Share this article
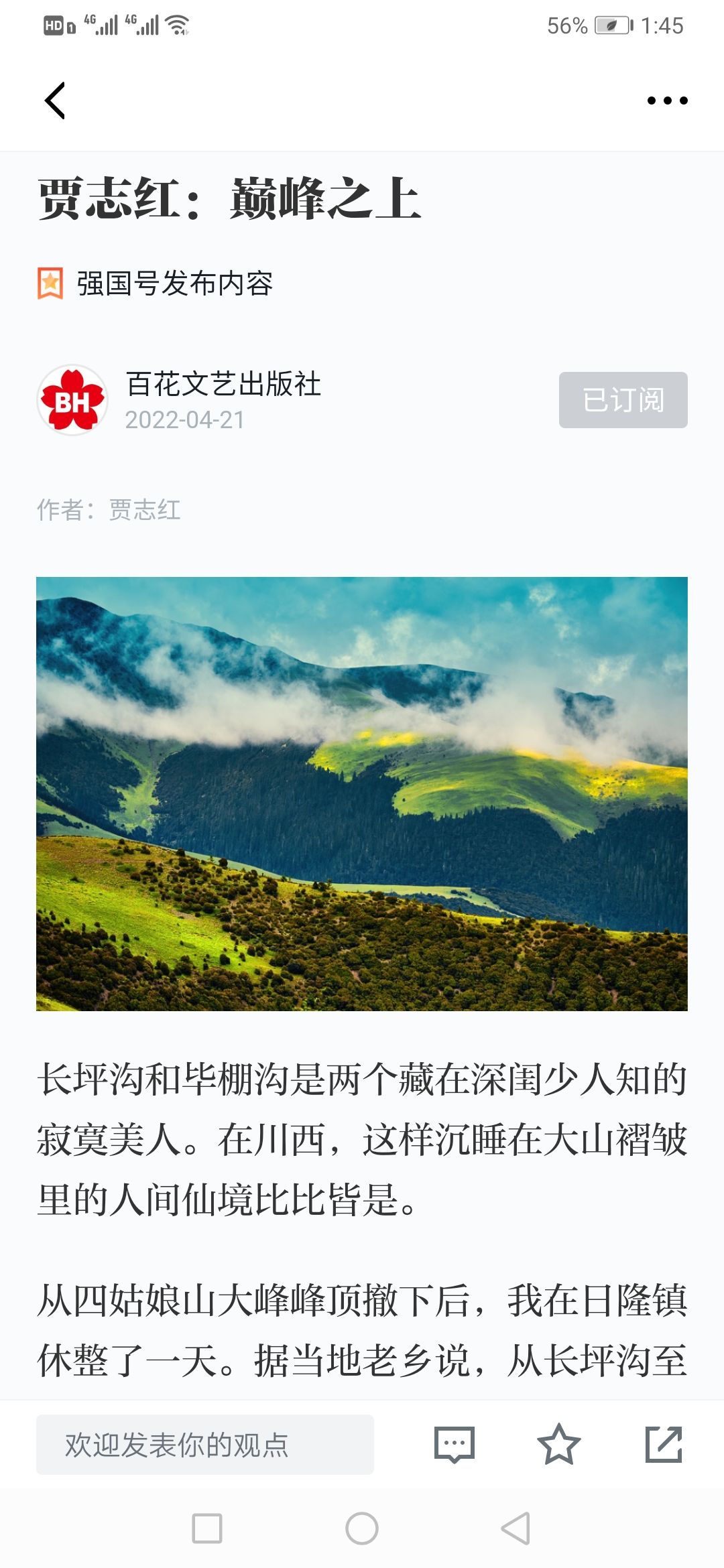 point(664,1444)
